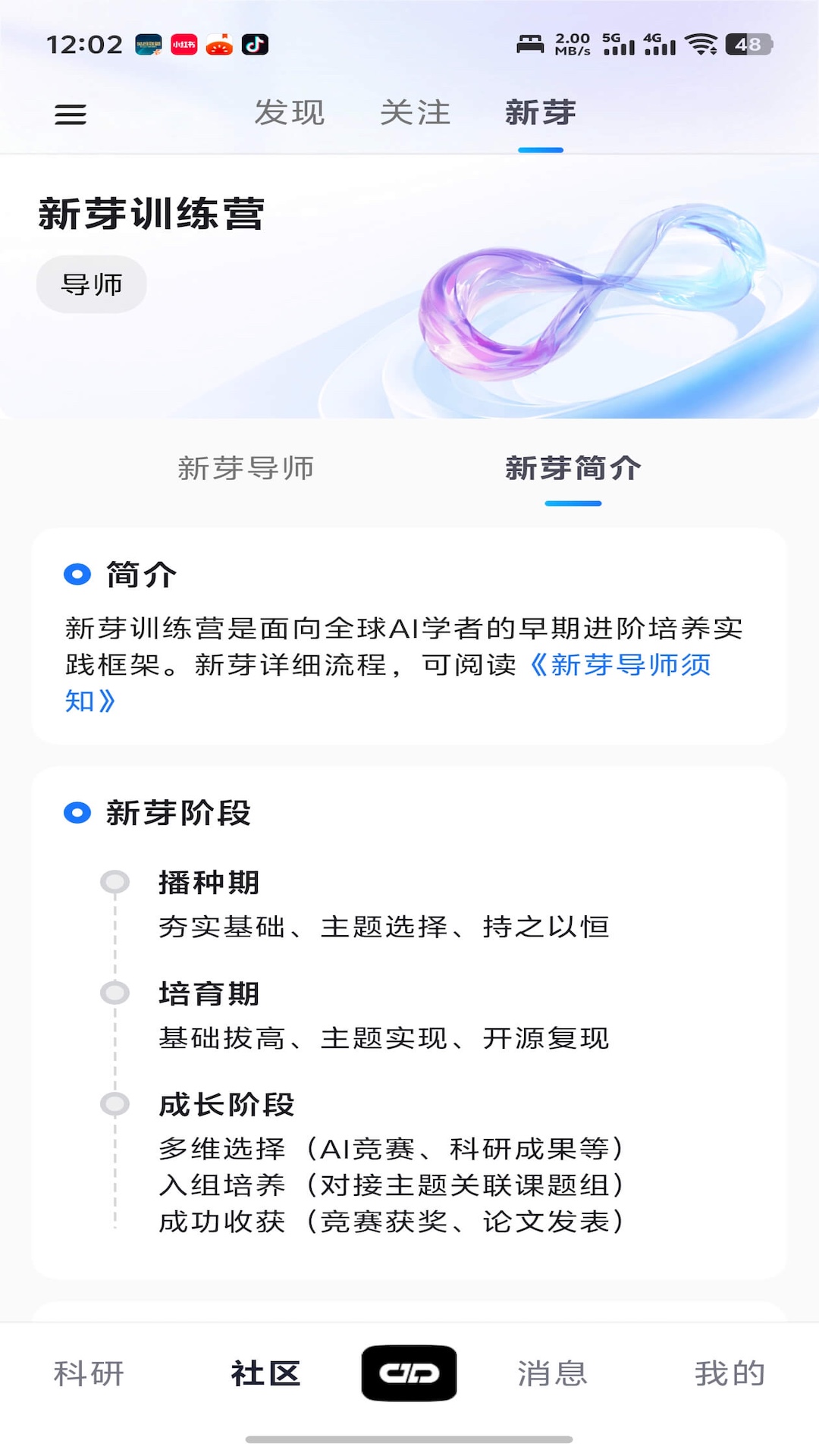Tap the 导师 chip button

[91, 283]
